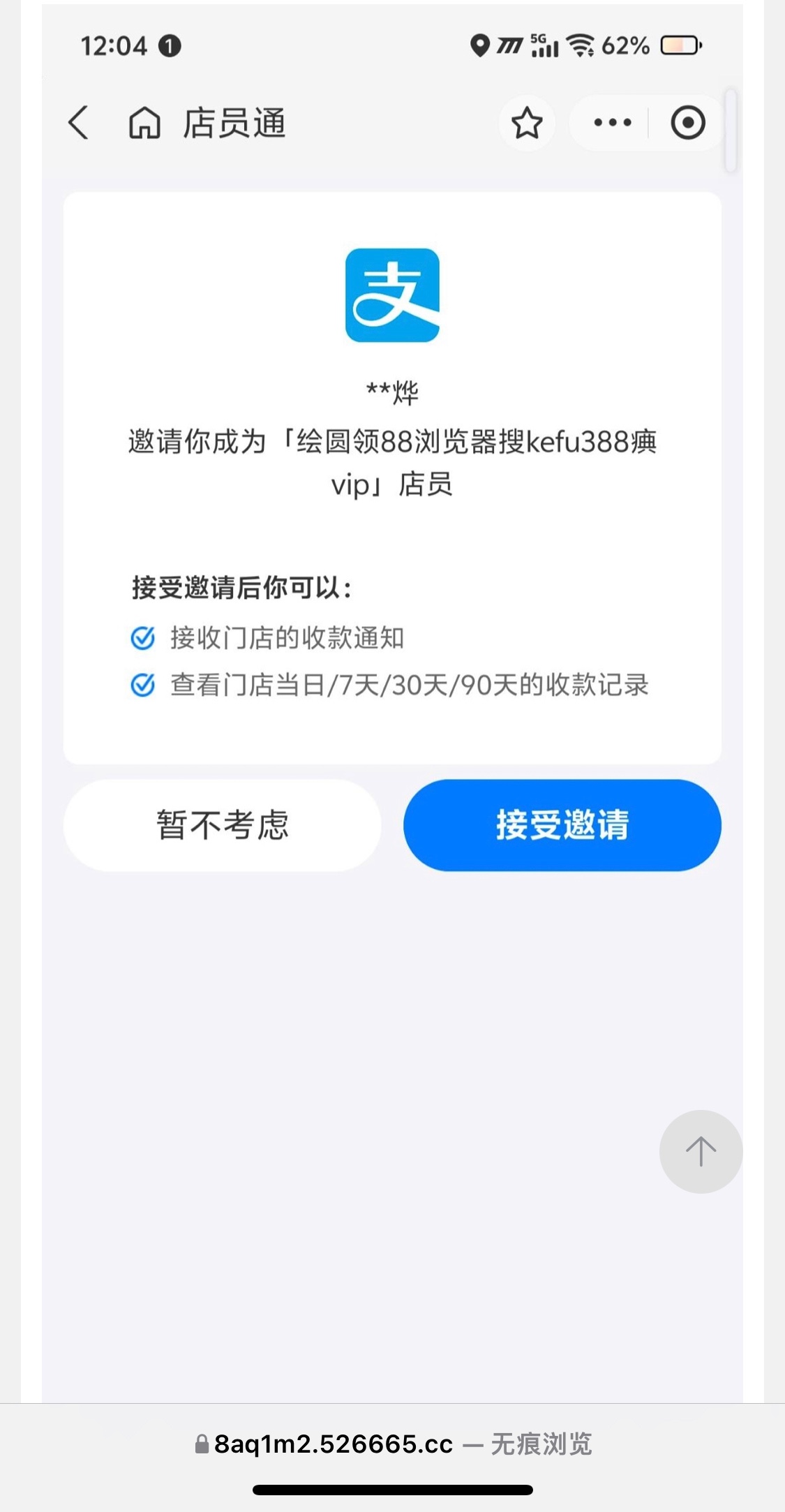Open the browser address bar URL
Image resolution: width=785 pixels, height=1512 pixels.
(x=334, y=1444)
